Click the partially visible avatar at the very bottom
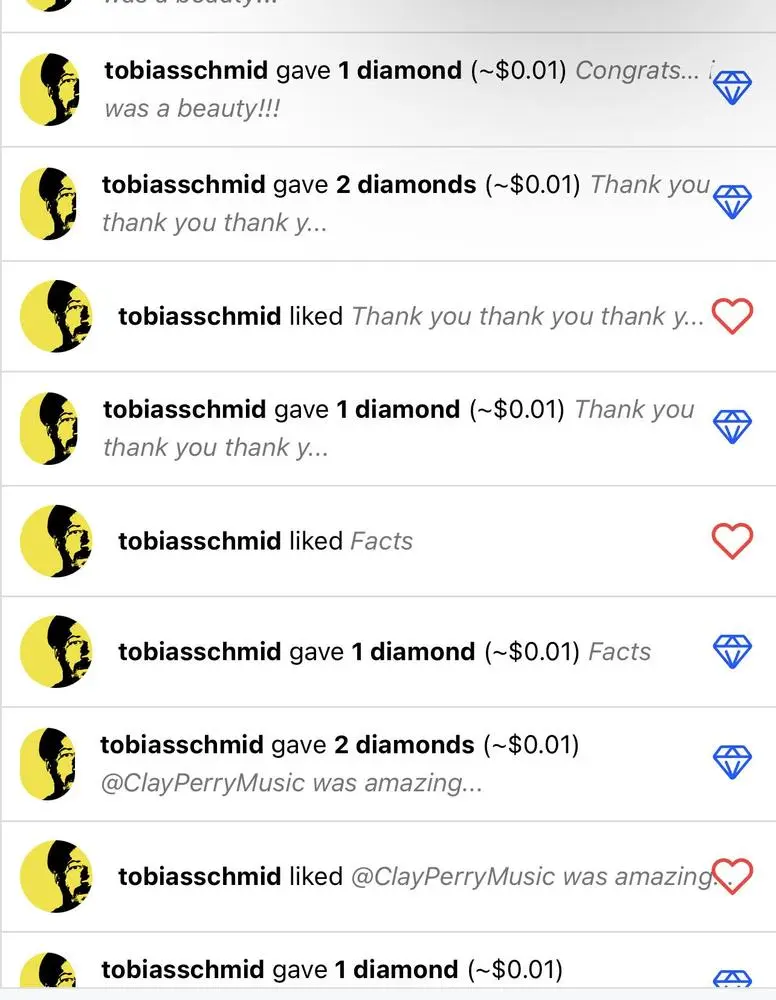Image resolution: width=776 pixels, height=1000 pixels. 51,975
